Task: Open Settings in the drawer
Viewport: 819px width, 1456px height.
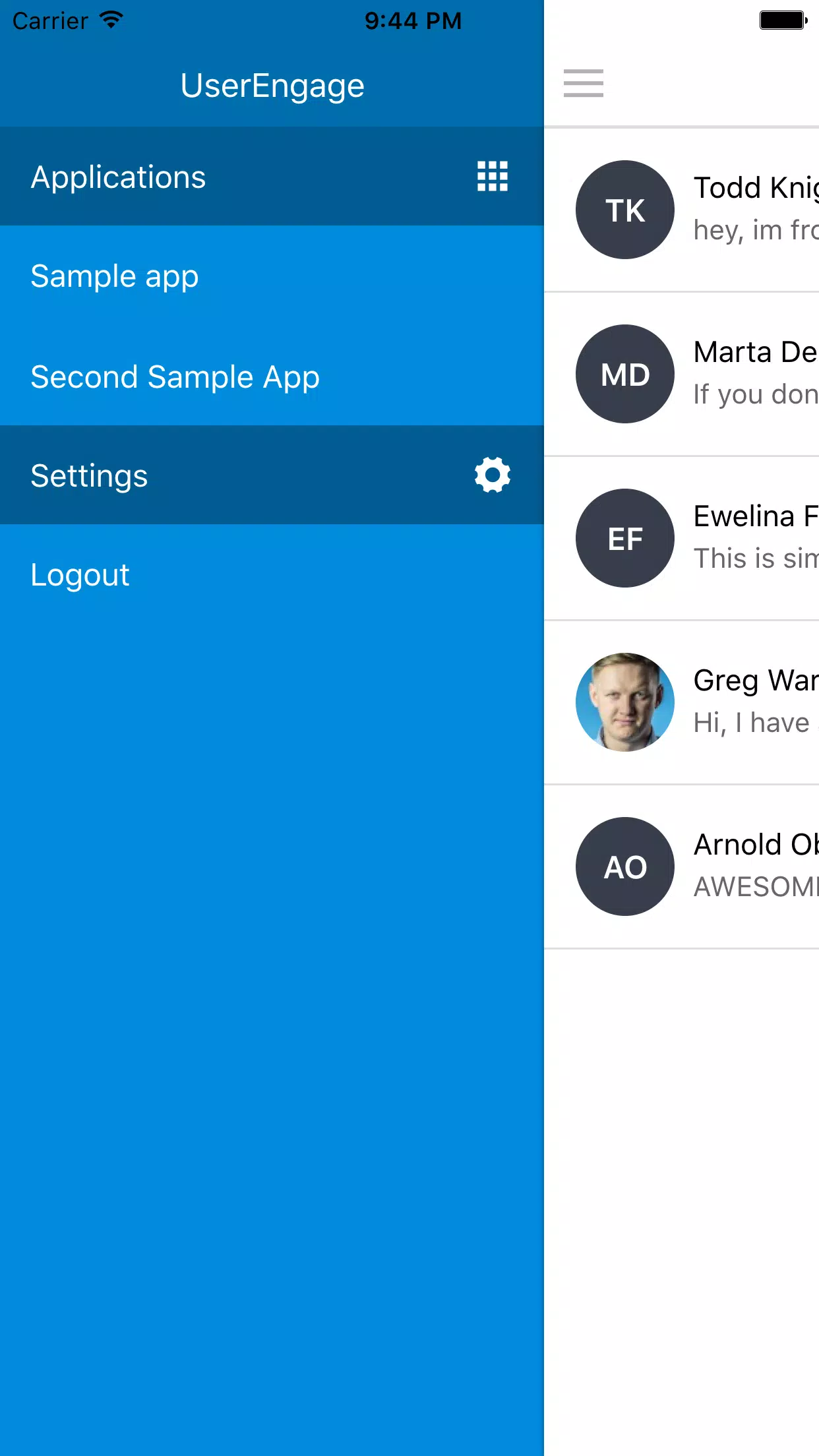Action: click(272, 475)
